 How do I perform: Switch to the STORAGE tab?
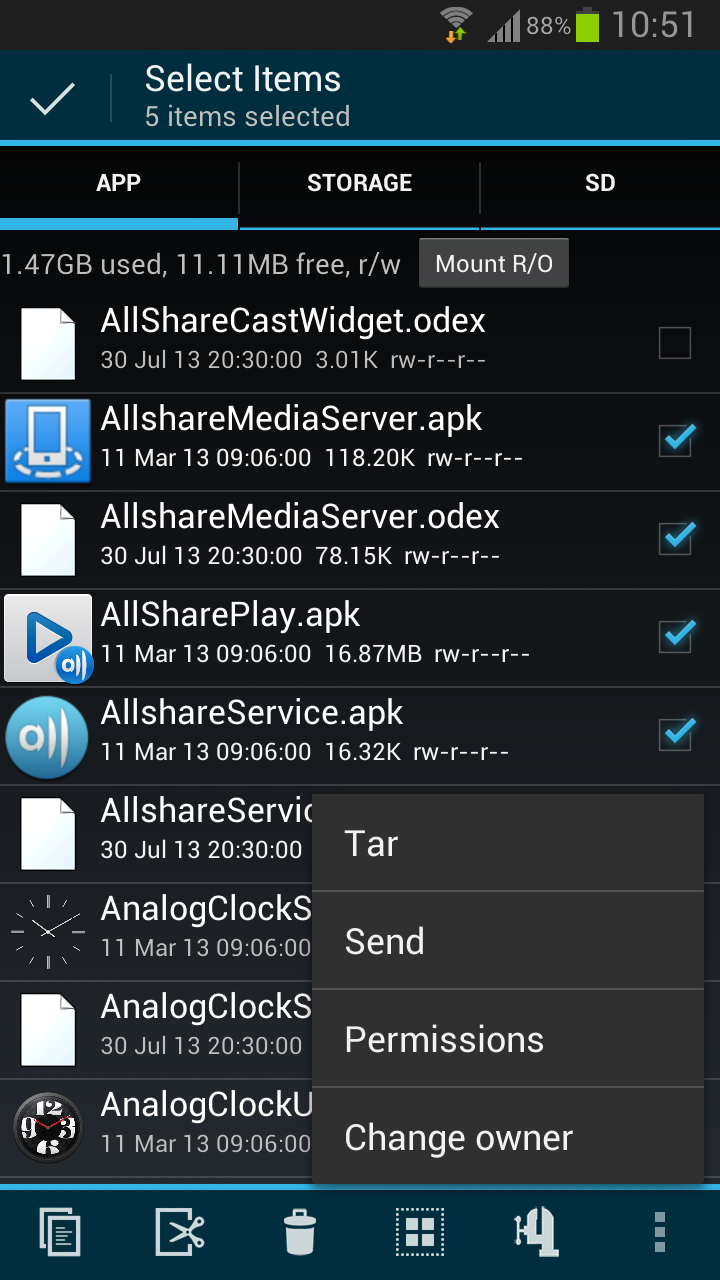(360, 184)
